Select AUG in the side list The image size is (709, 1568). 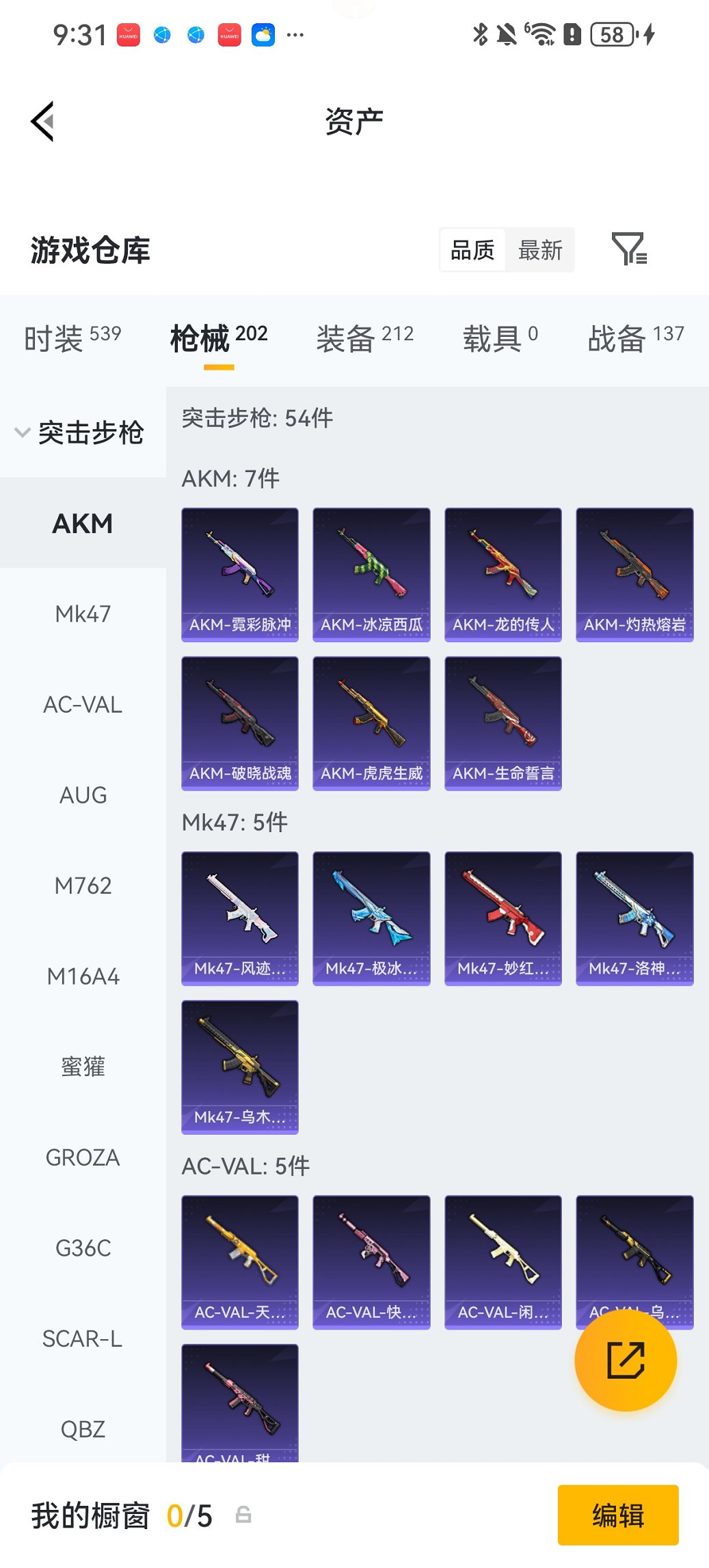[83, 795]
